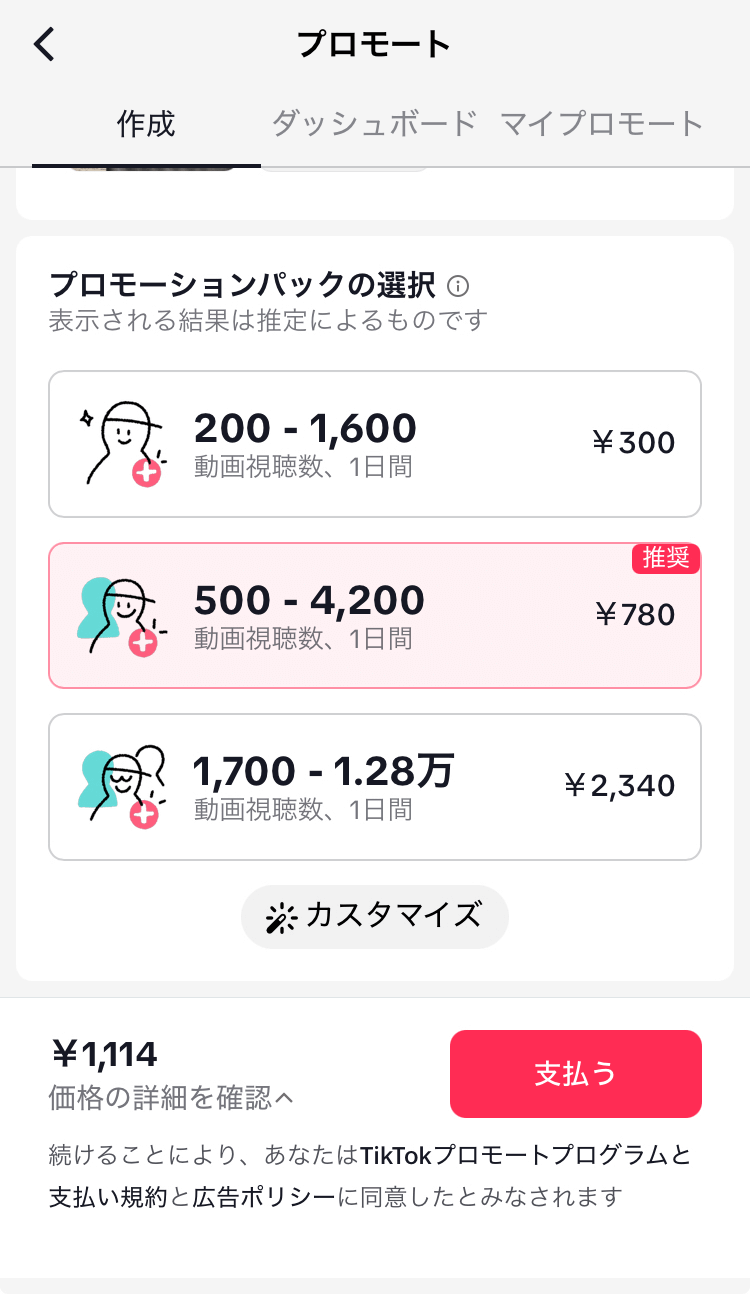The height and width of the screenshot is (1294, 750).
Task: Choose the ¥300 pack with 200 - 1,600 views
Action: (375, 444)
